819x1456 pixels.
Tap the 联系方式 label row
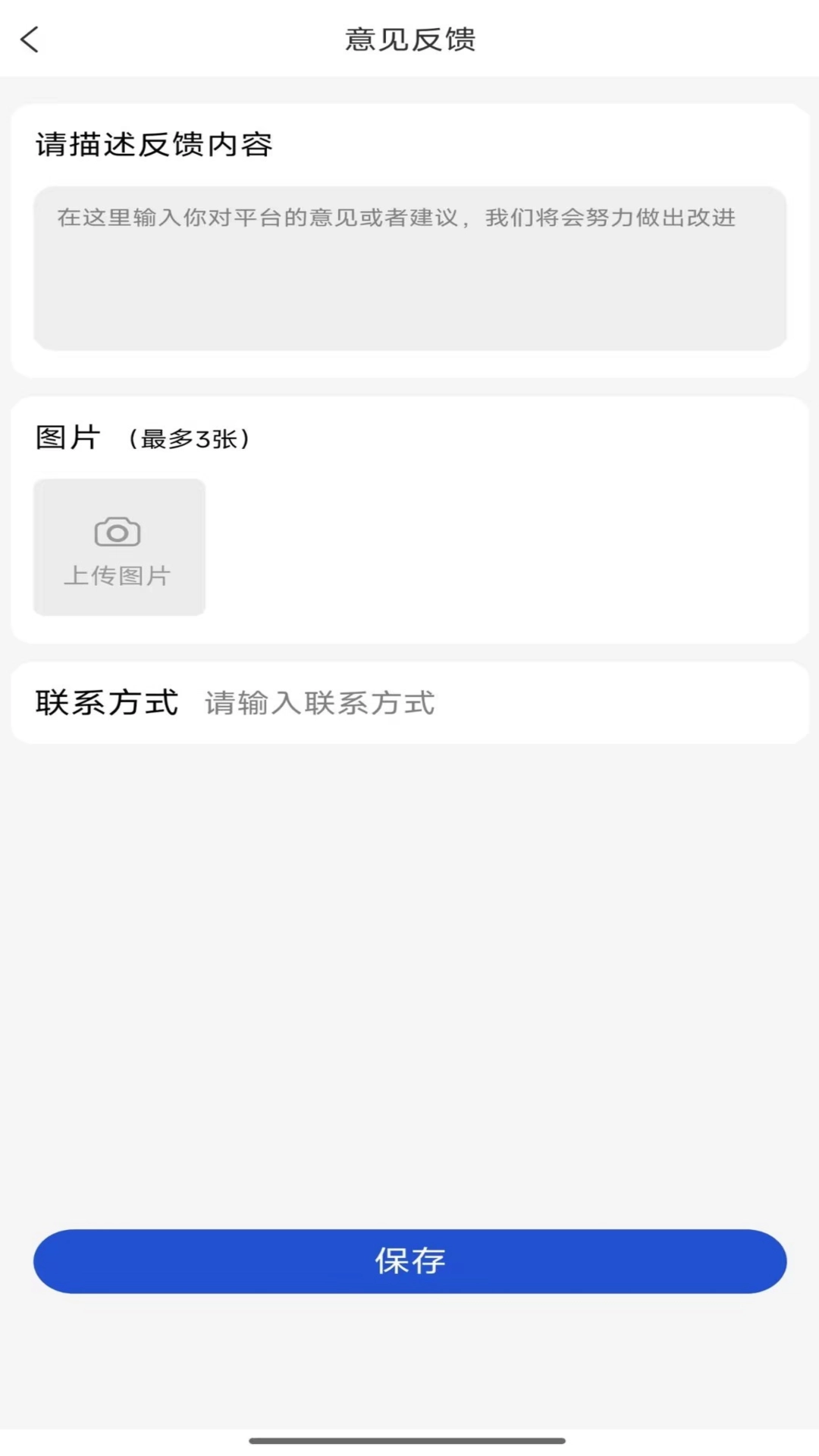point(106,703)
